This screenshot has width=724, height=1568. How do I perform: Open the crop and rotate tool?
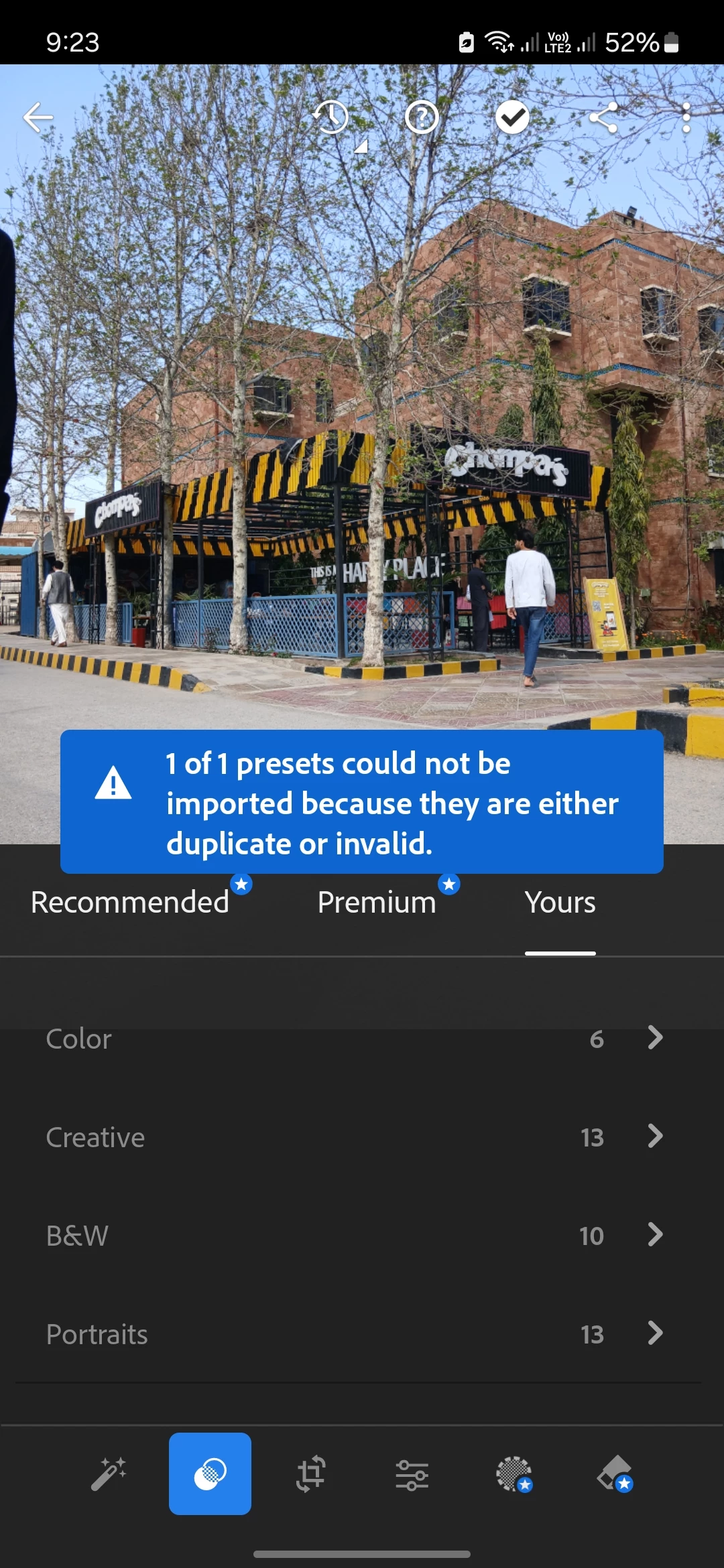[x=311, y=1474]
